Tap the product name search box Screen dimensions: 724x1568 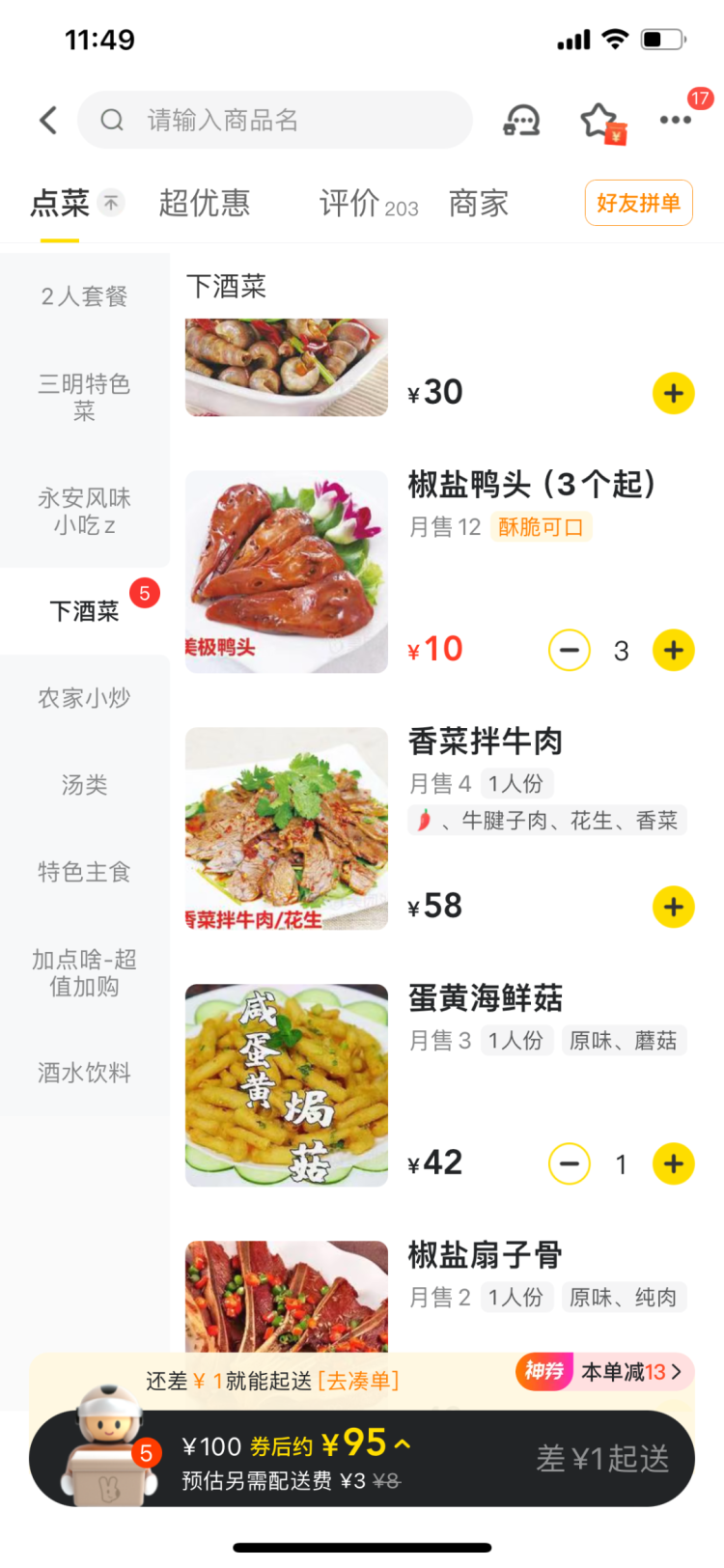click(275, 120)
